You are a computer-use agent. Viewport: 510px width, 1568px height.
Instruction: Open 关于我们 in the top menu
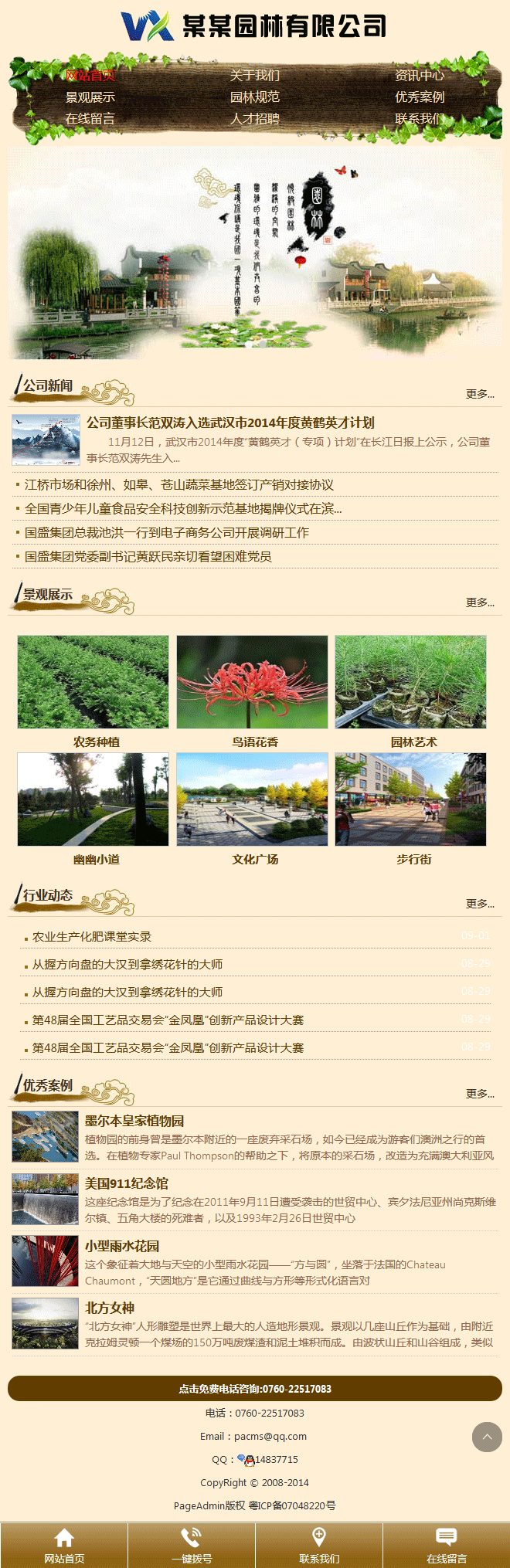[255, 75]
